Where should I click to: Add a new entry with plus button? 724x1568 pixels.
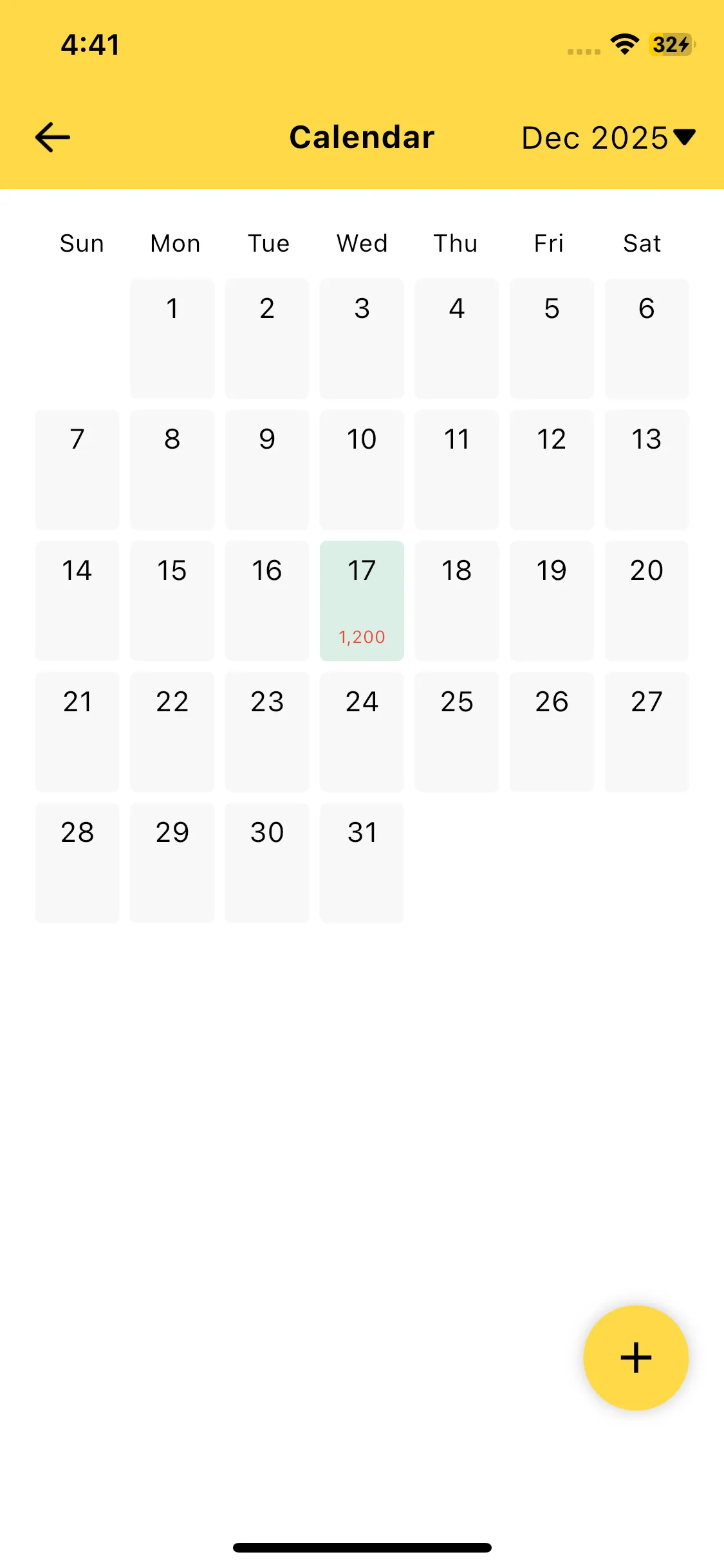tap(636, 1358)
